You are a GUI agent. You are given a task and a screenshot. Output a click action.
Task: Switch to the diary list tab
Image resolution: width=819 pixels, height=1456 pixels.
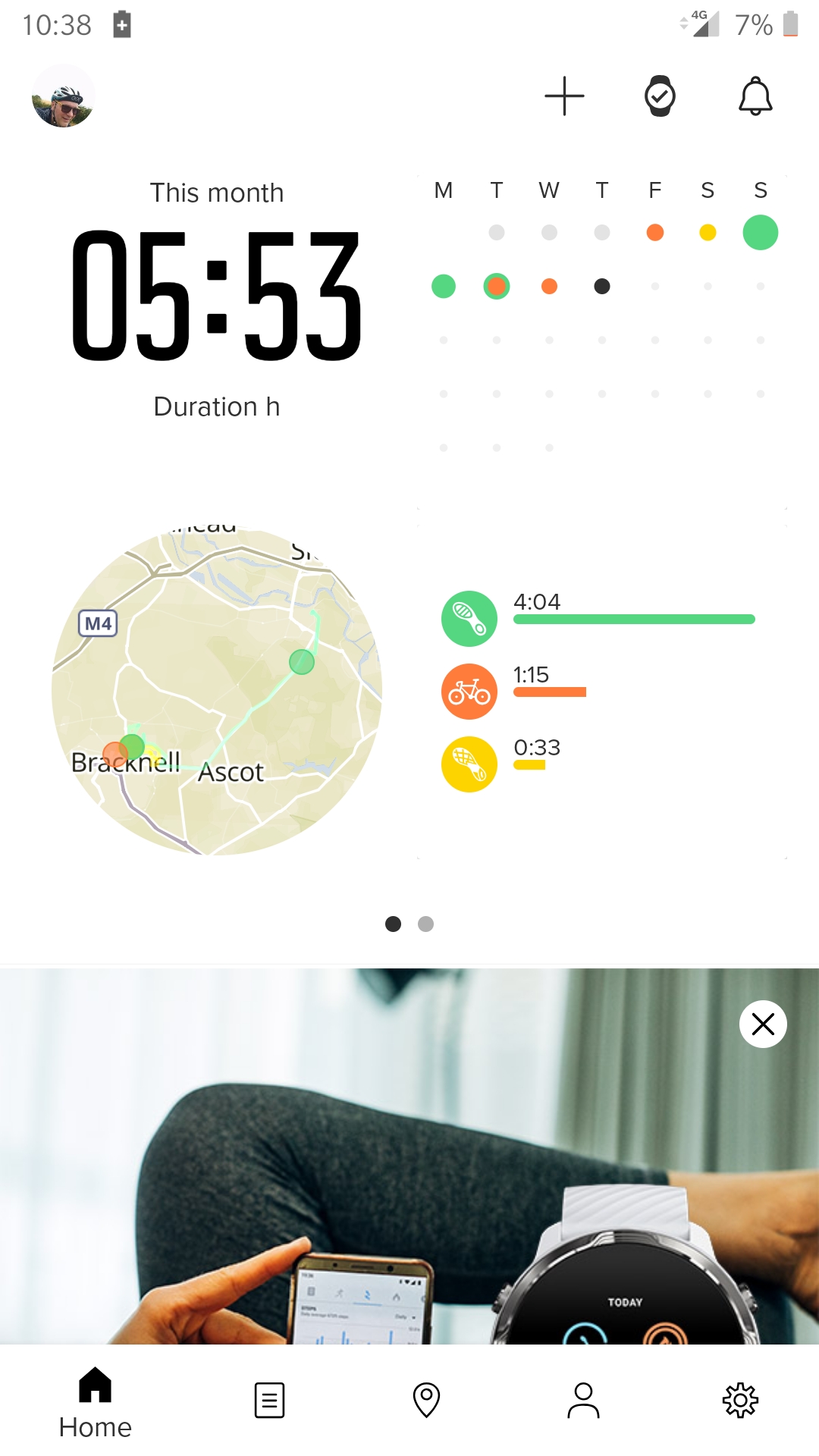pos(269,1400)
